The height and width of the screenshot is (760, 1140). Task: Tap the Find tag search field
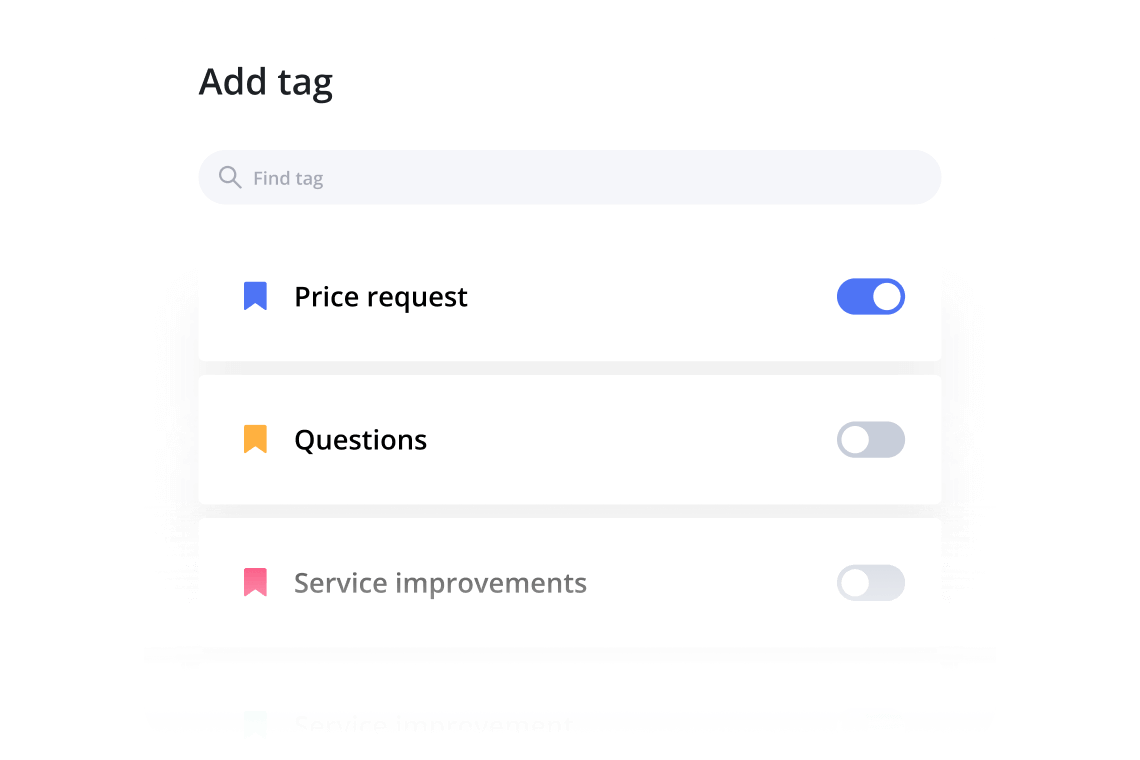[570, 178]
